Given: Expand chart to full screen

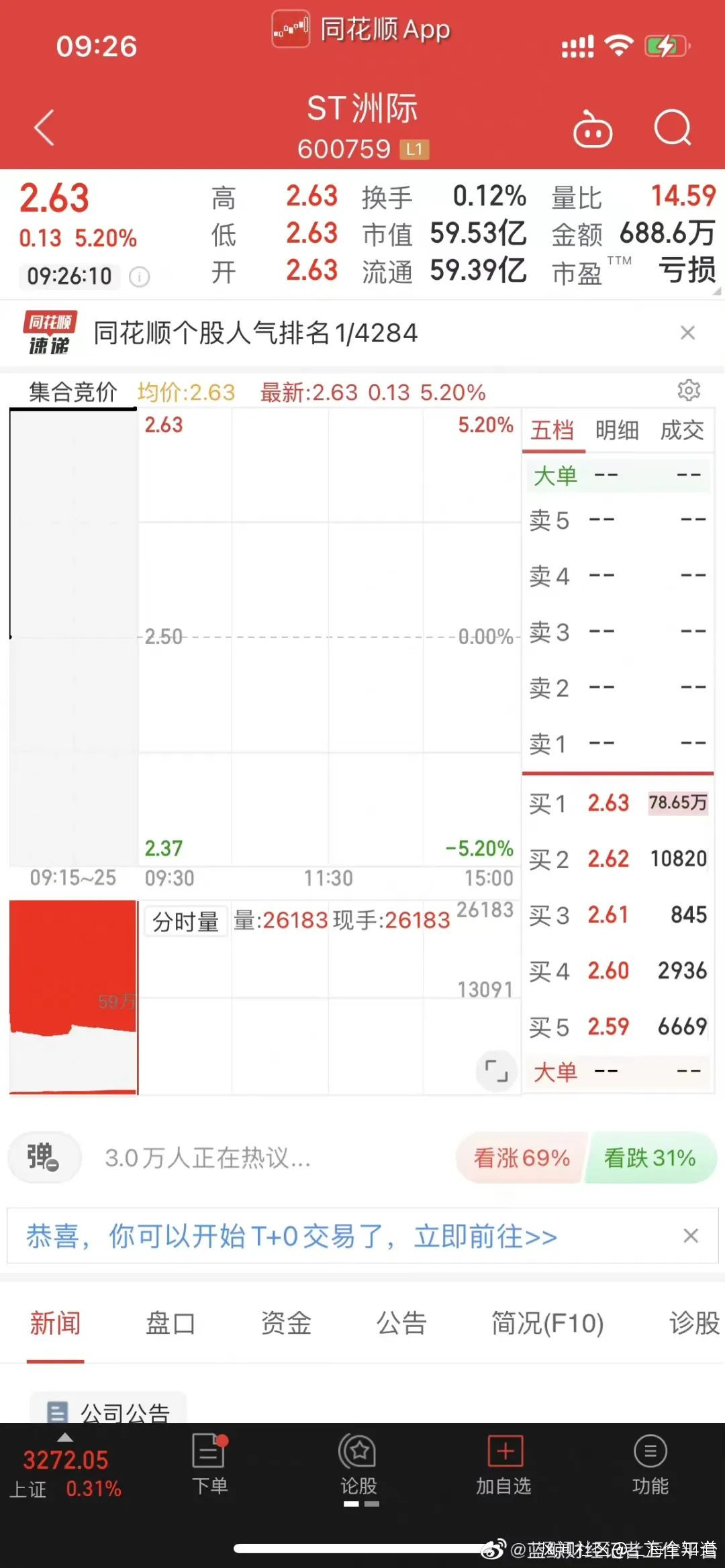Looking at the screenshot, I should click(497, 1071).
